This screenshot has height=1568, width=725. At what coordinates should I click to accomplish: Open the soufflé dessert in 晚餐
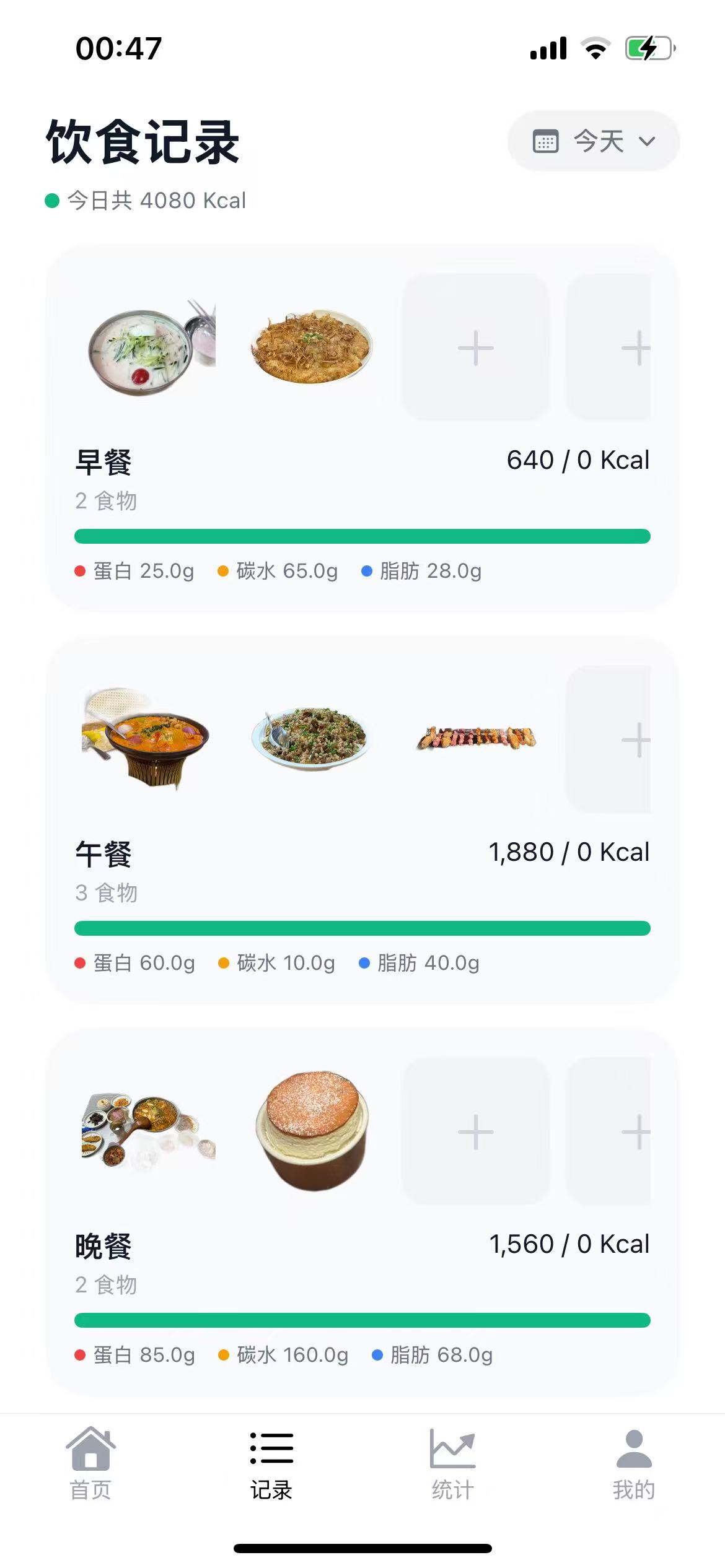pyautogui.click(x=312, y=1131)
